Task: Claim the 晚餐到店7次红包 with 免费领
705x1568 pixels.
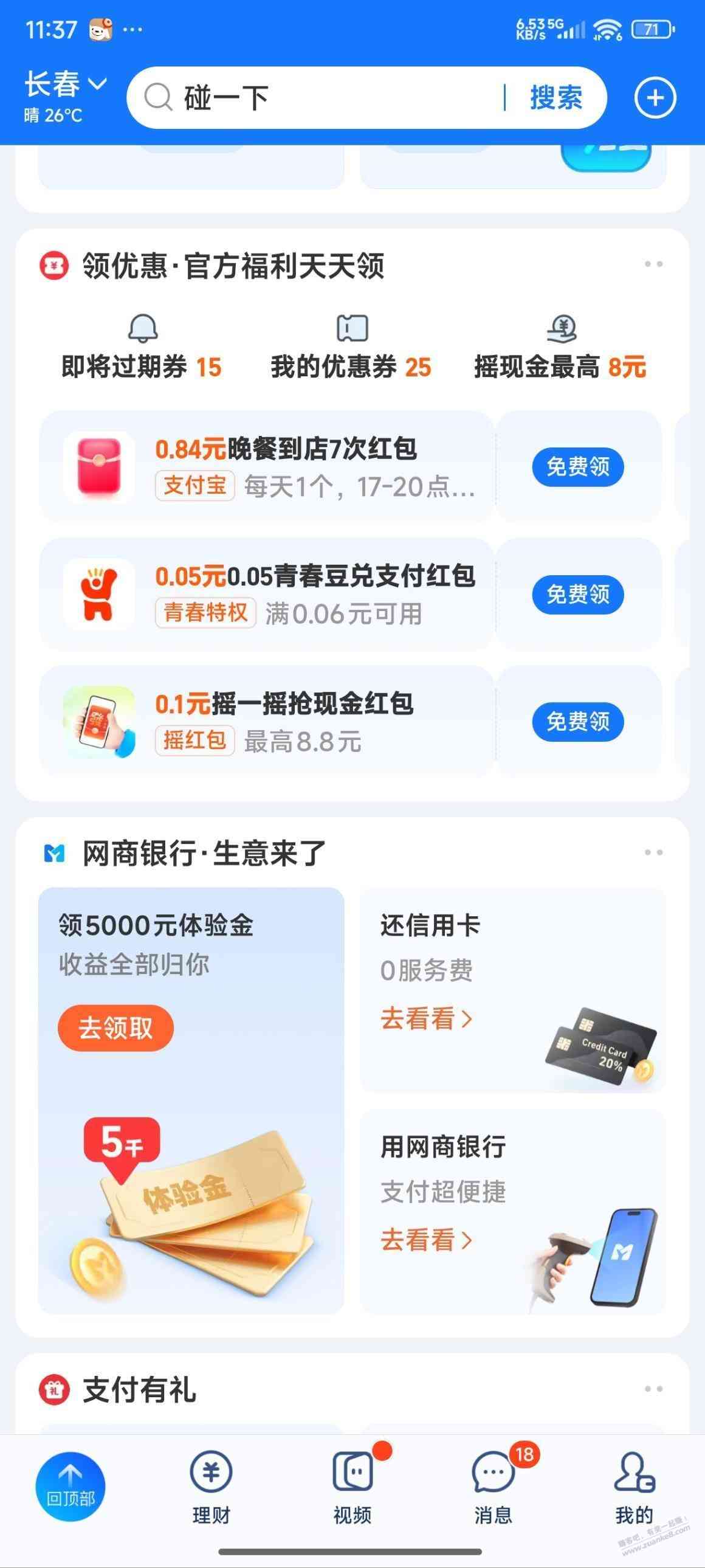Action: (x=578, y=467)
